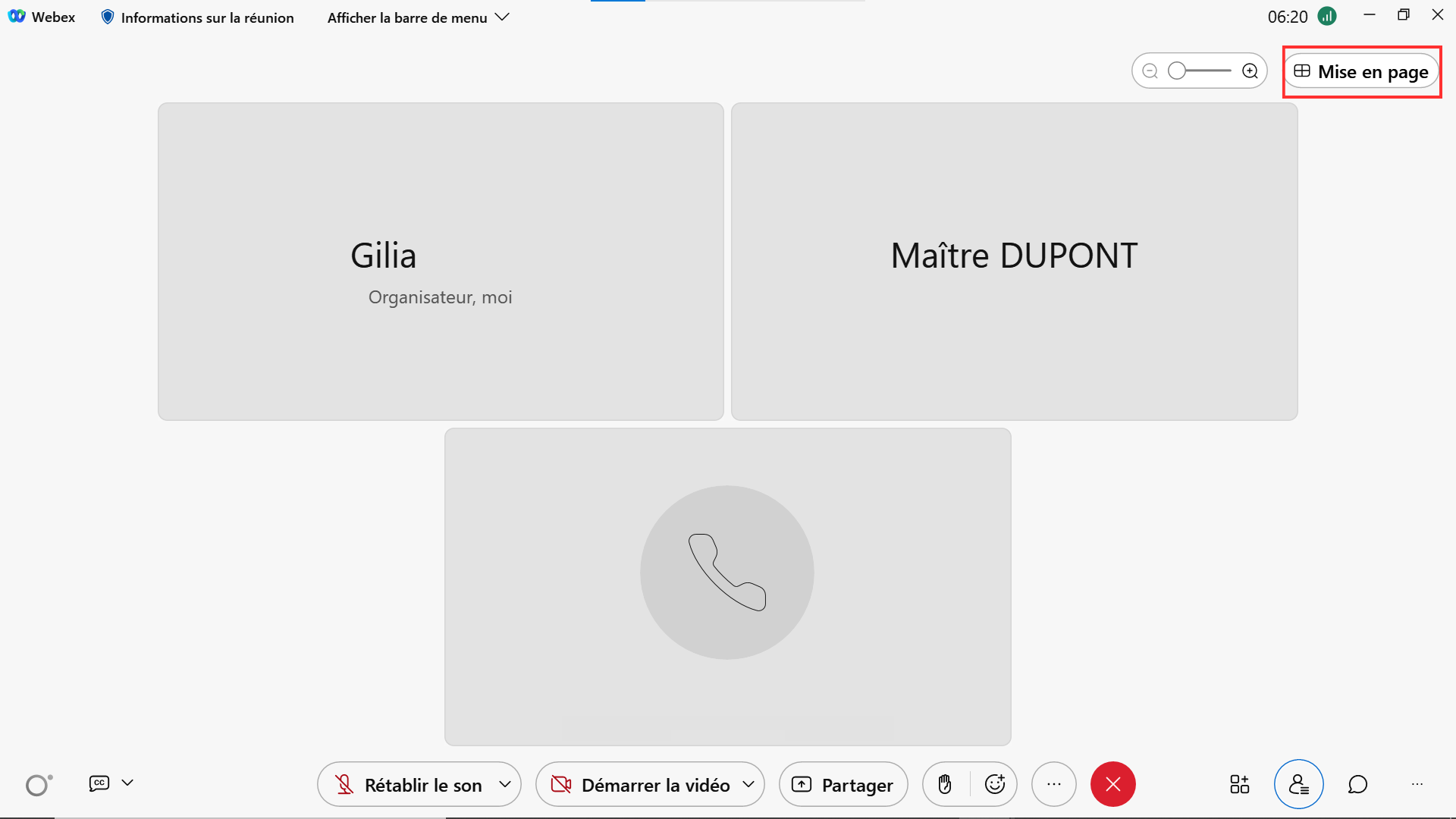Tap Démarrer la vidéo
The height and width of the screenshot is (819, 1456).
(x=641, y=785)
